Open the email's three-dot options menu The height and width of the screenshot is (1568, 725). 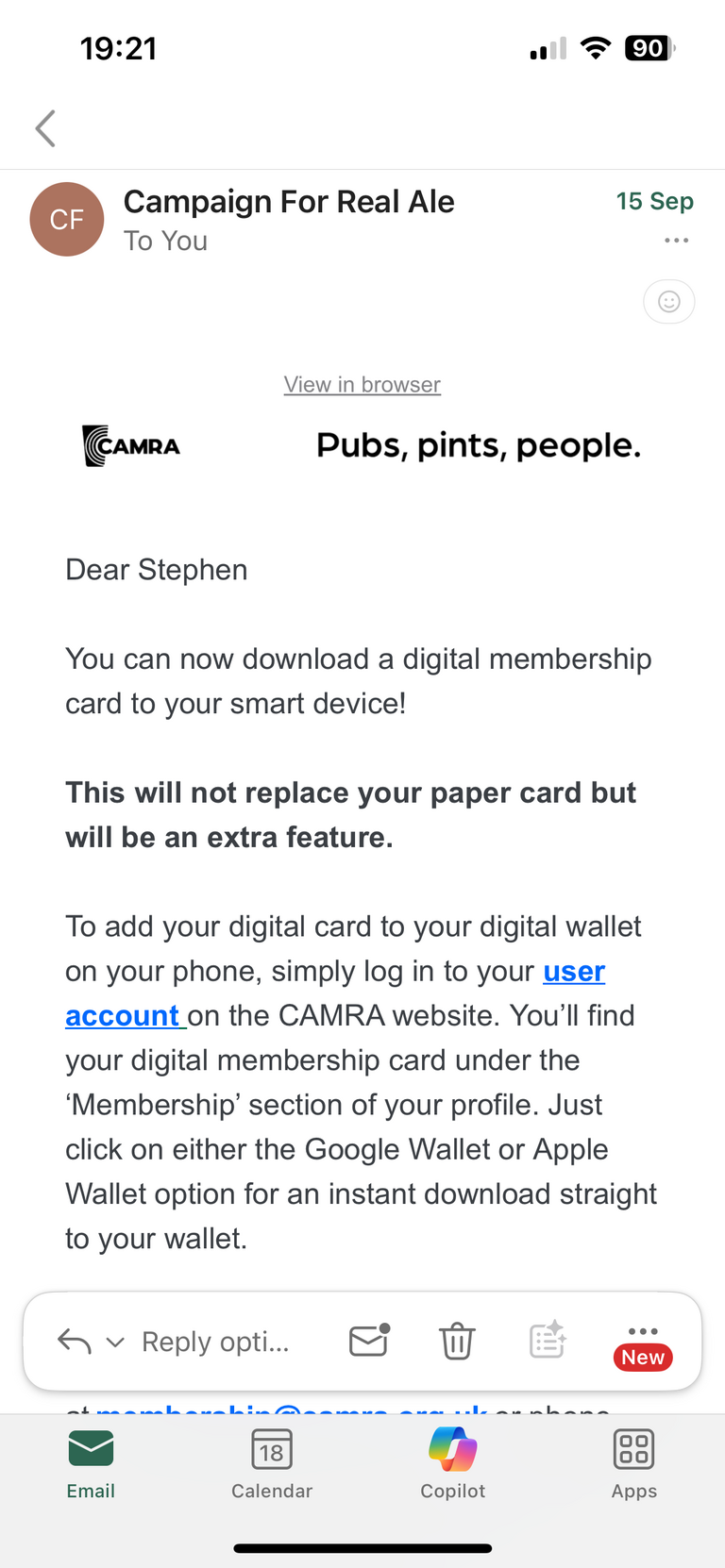676,241
